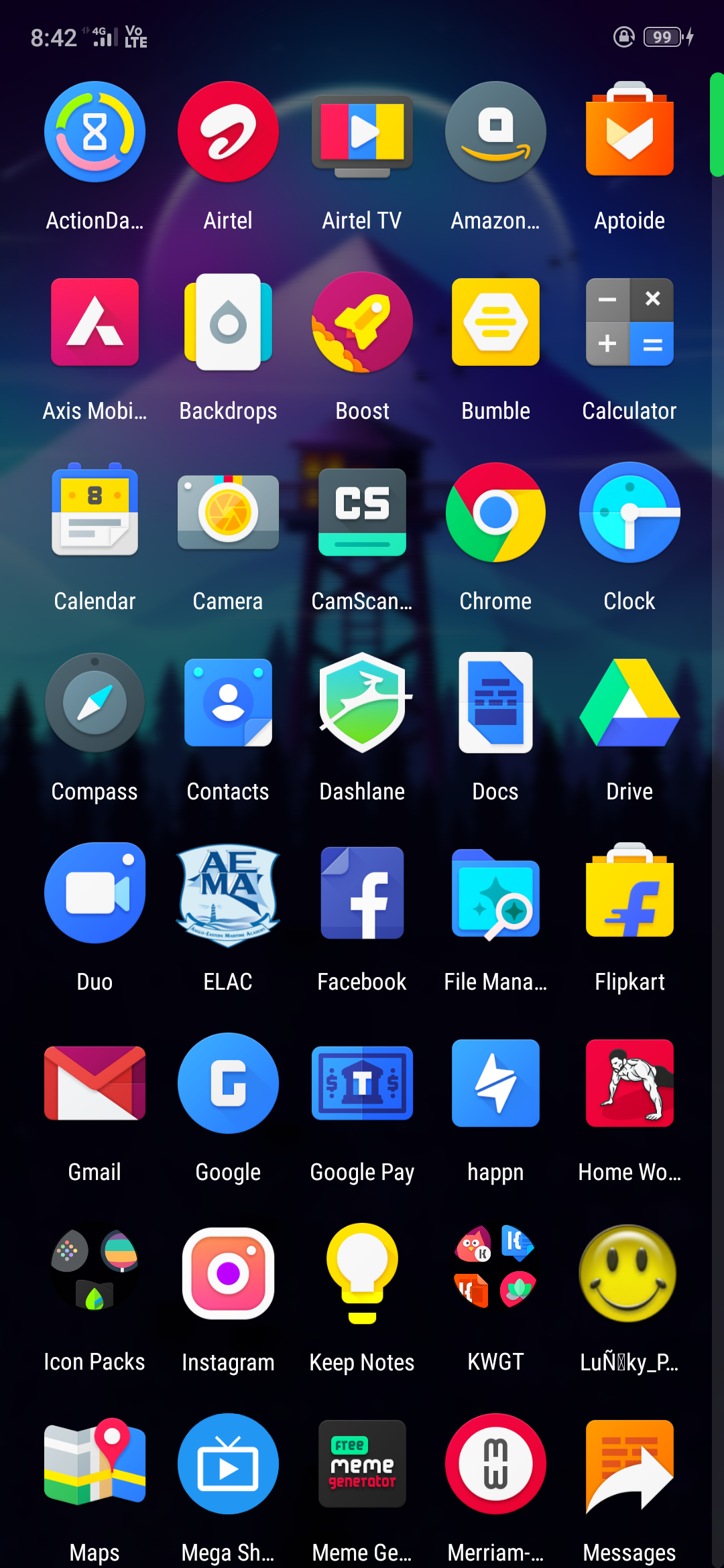
Task: Open the Meme Generator app
Action: coord(362,1464)
